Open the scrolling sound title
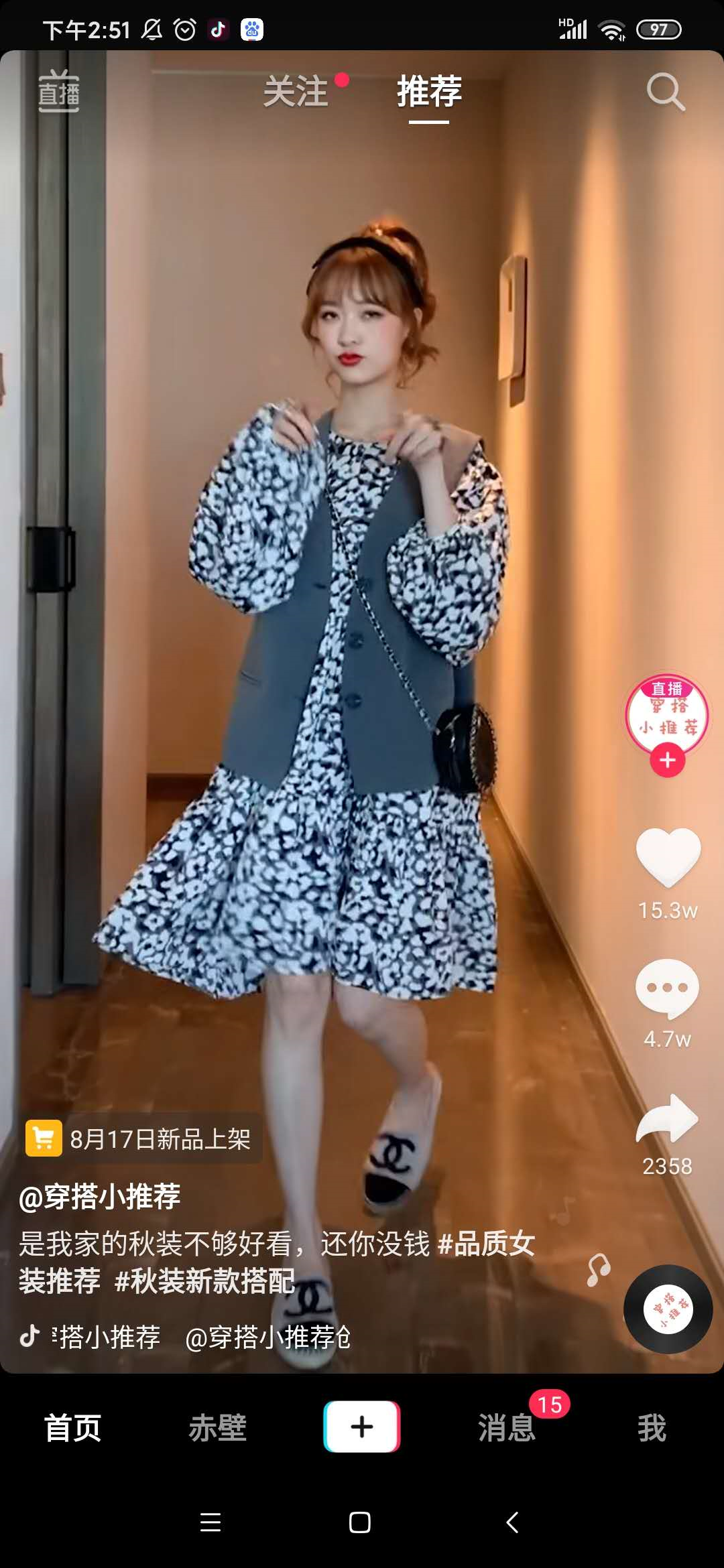724x1568 pixels. click(x=201, y=1337)
